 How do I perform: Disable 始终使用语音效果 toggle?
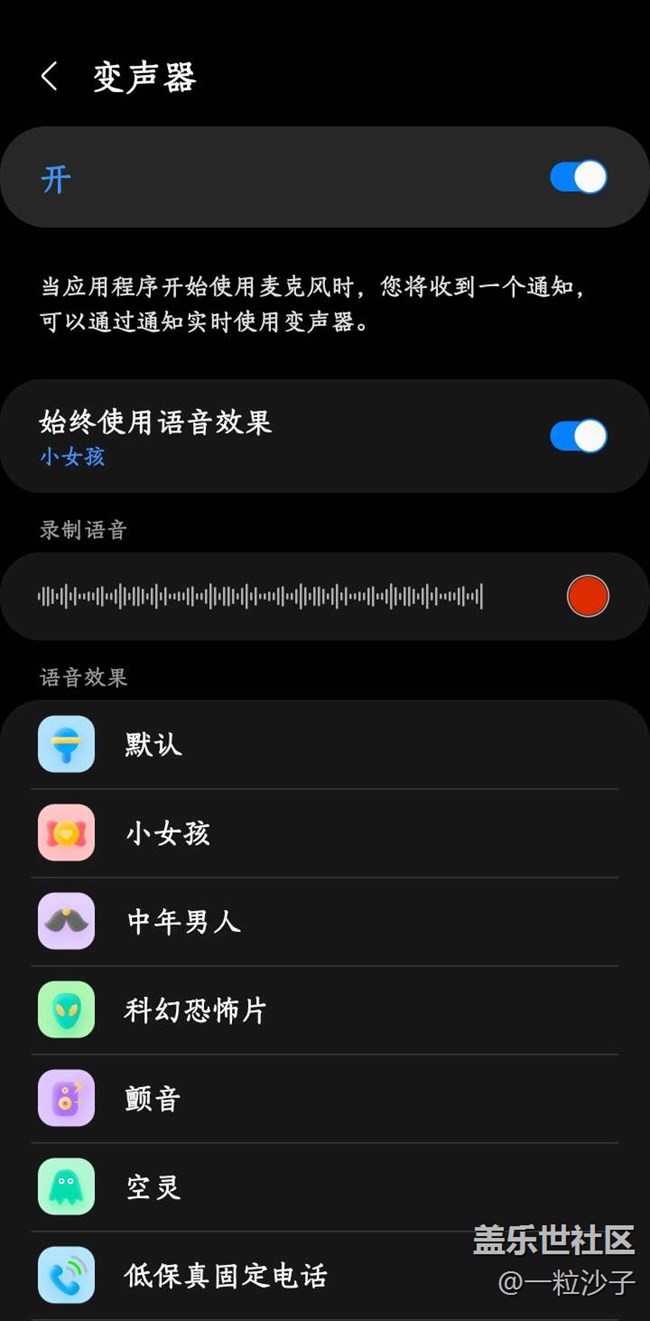(578, 437)
